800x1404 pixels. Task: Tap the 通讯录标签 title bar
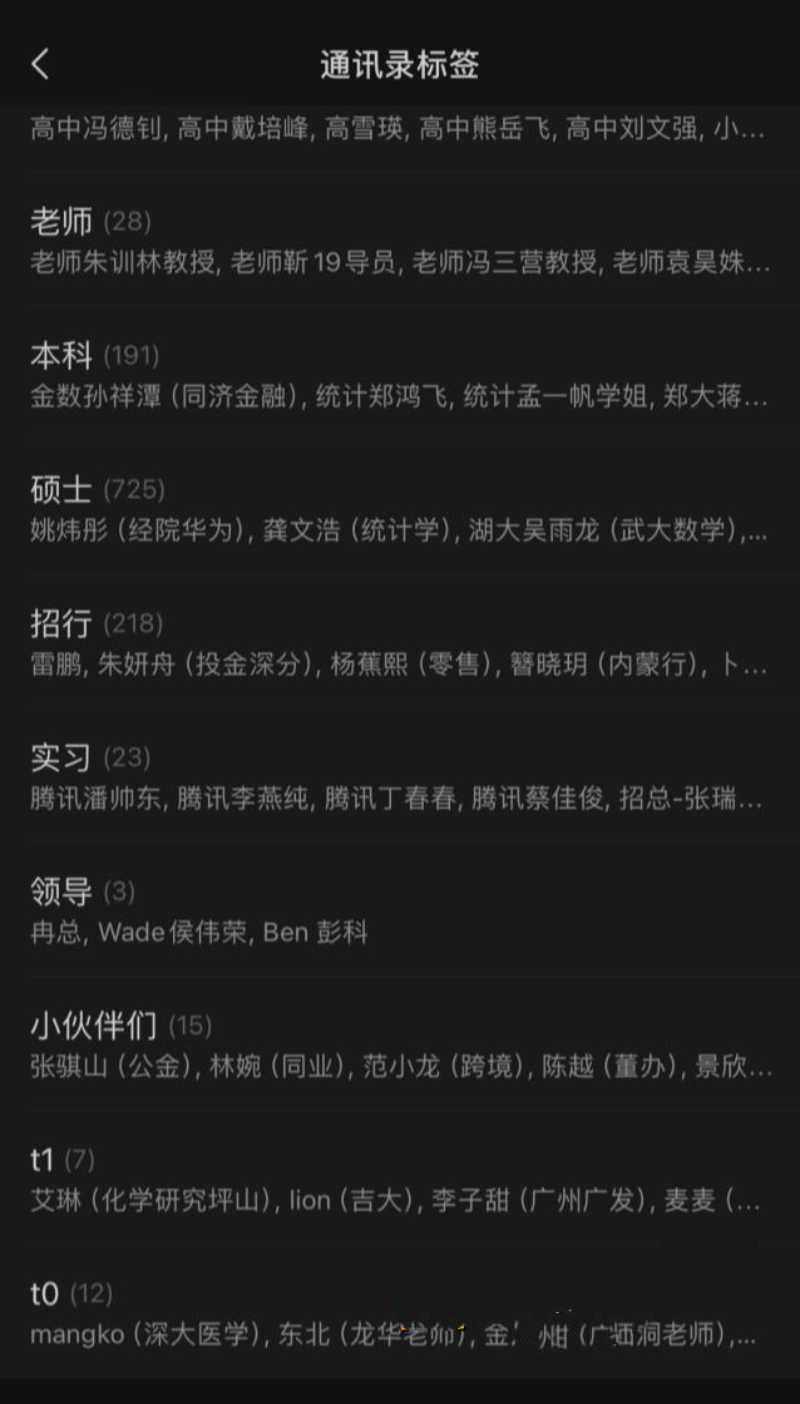[400, 63]
